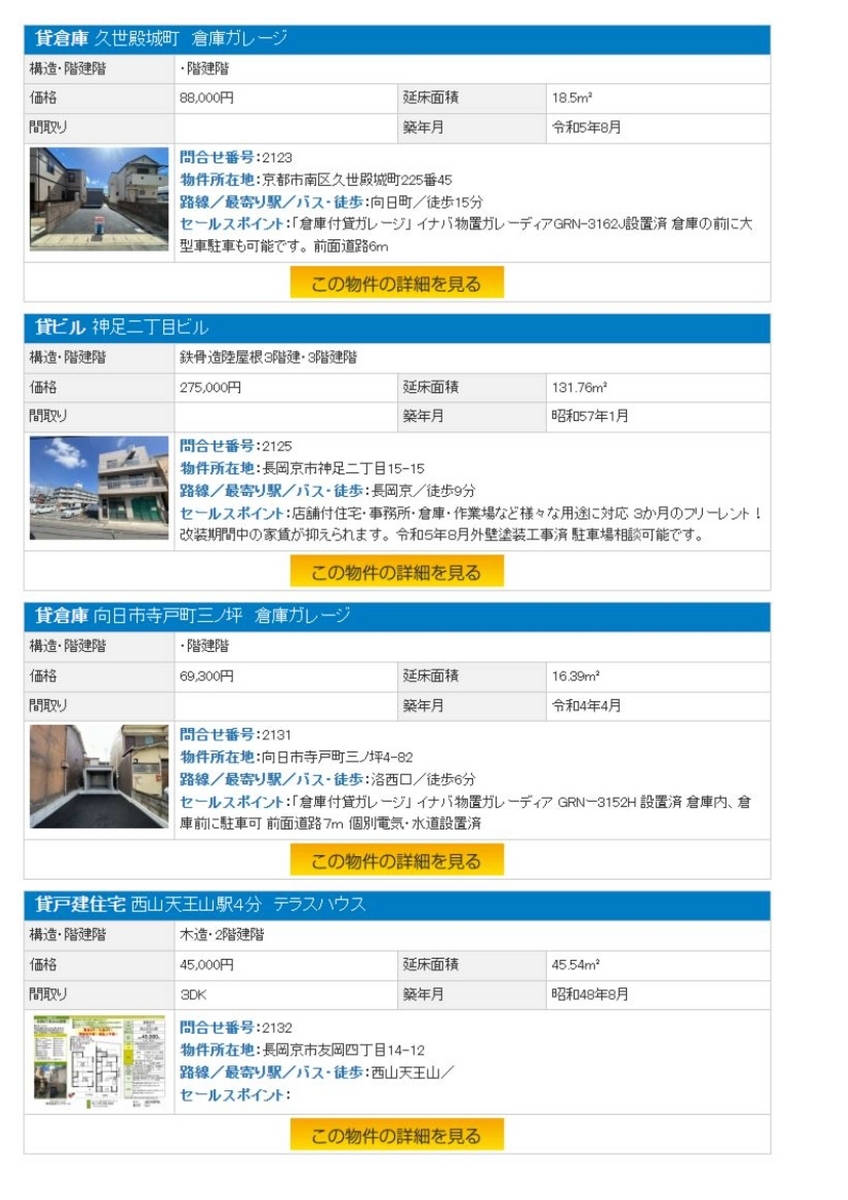This screenshot has height=1200, width=848.
Task: Open the floor plan image of テラスハウス
Action: click(99, 1063)
